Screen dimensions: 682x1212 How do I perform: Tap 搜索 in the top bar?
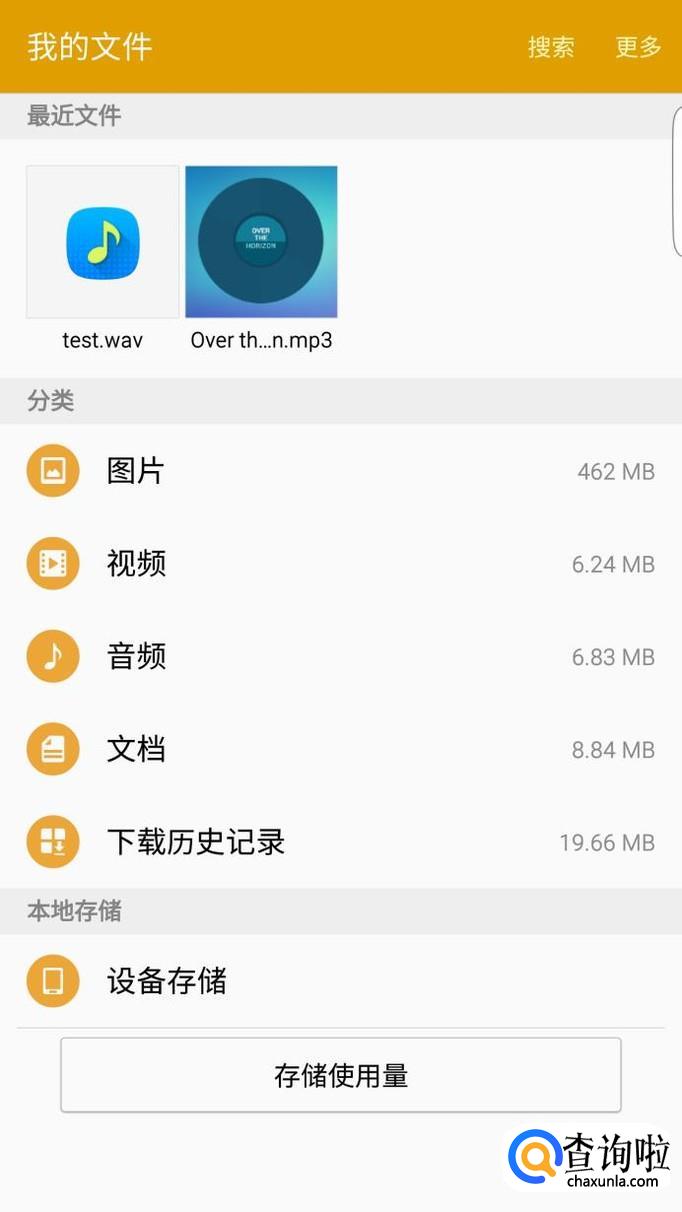point(551,47)
